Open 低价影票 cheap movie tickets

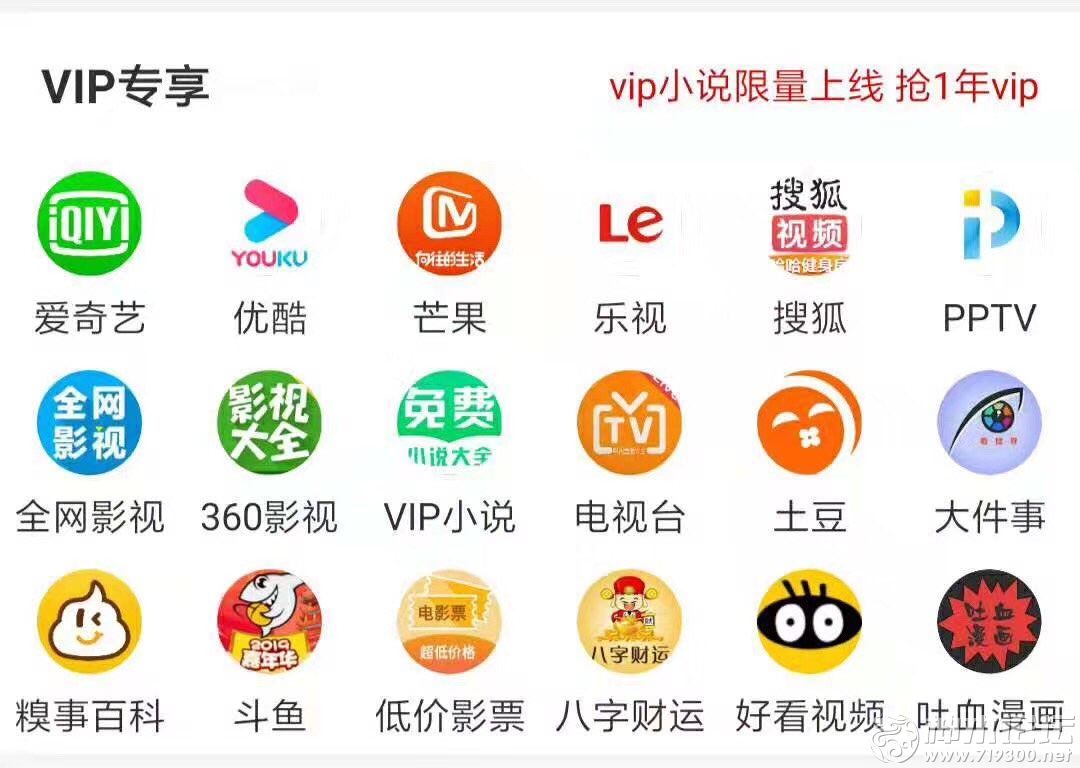pyautogui.click(x=449, y=622)
